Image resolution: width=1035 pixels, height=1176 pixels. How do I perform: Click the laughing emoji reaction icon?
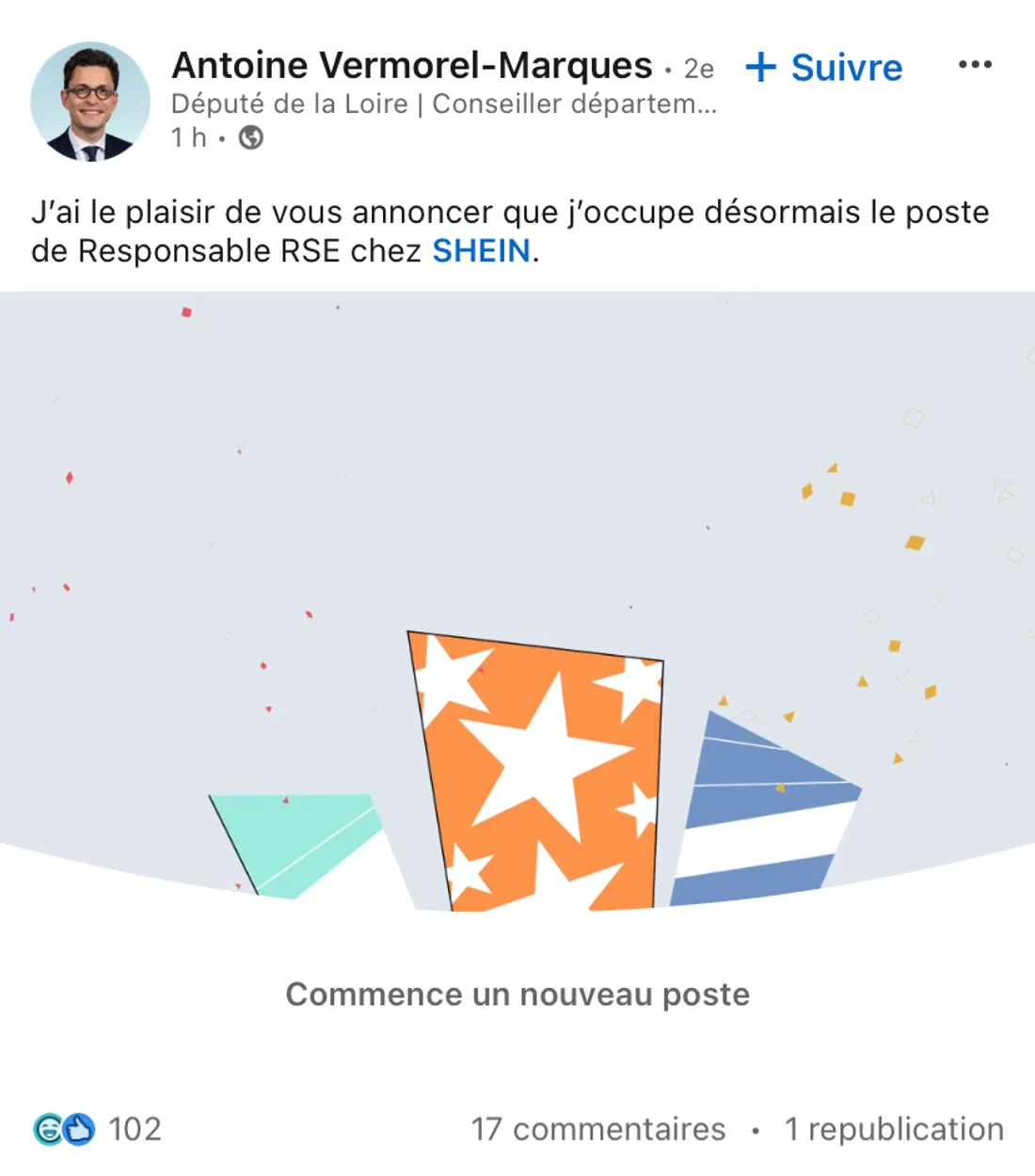[x=48, y=1128]
